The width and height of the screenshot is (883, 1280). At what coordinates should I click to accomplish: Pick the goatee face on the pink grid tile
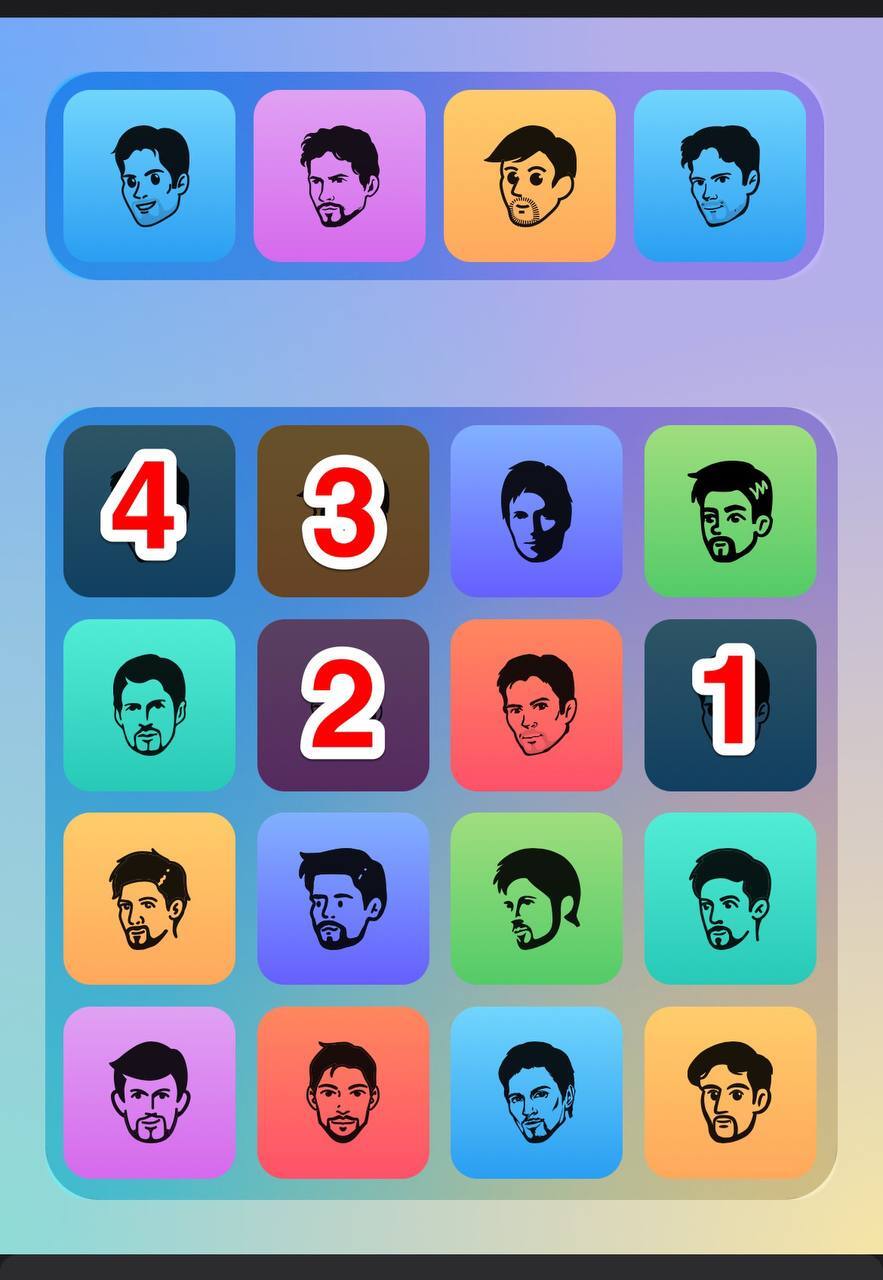pyautogui.click(x=149, y=1092)
